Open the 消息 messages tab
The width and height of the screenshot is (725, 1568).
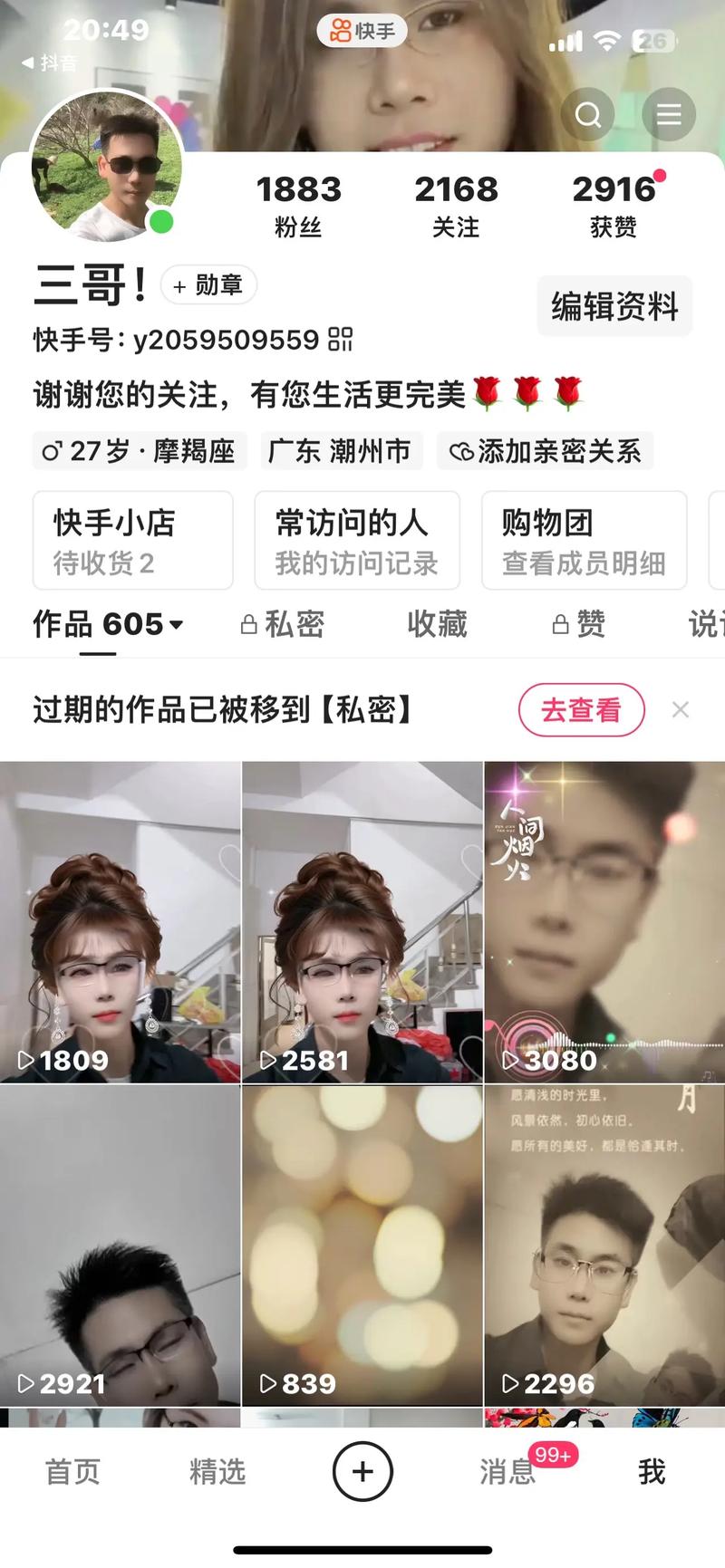pyautogui.click(x=507, y=1472)
